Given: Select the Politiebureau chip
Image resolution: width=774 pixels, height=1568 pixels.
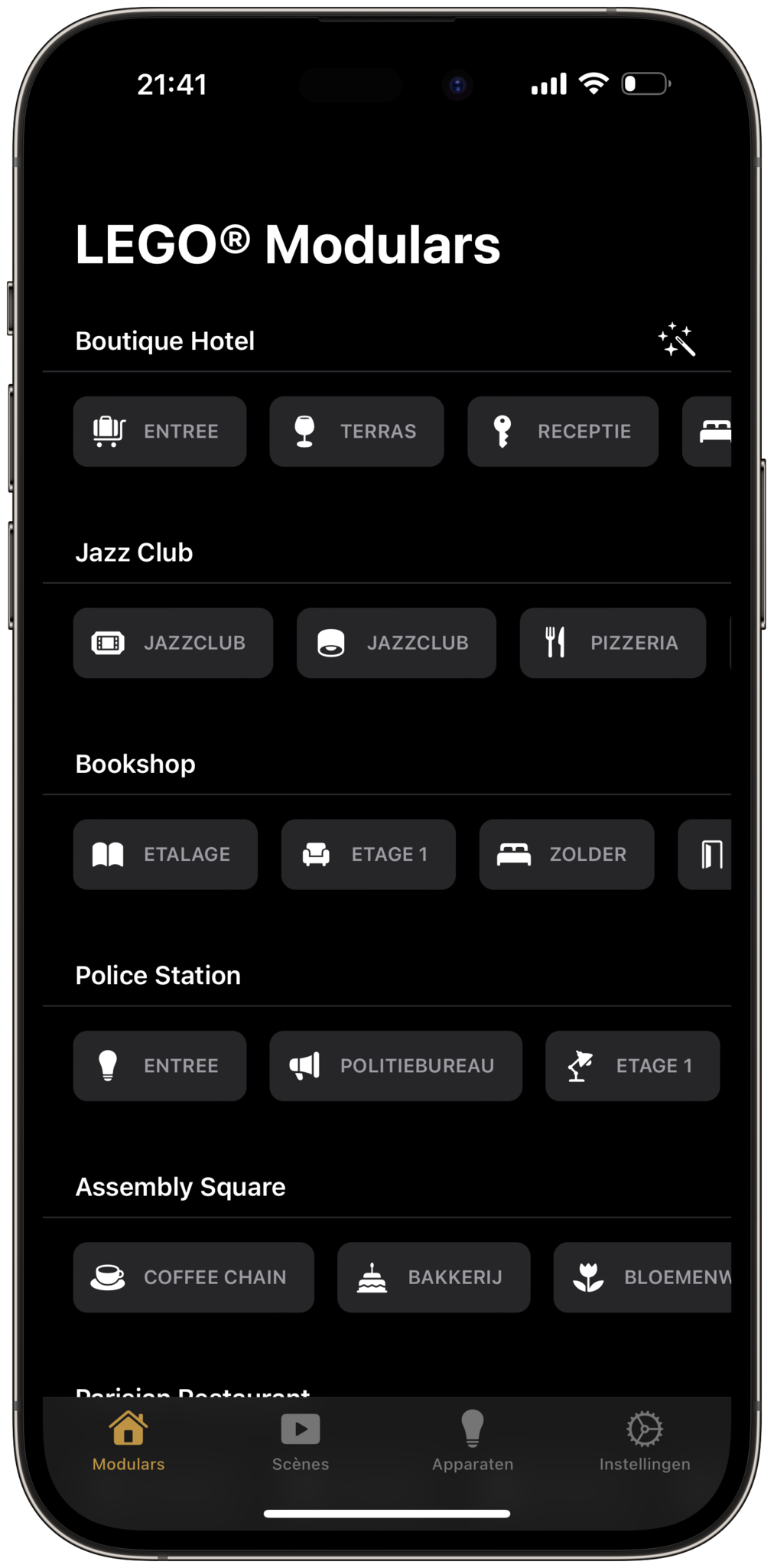Looking at the screenshot, I should pyautogui.click(x=395, y=1065).
